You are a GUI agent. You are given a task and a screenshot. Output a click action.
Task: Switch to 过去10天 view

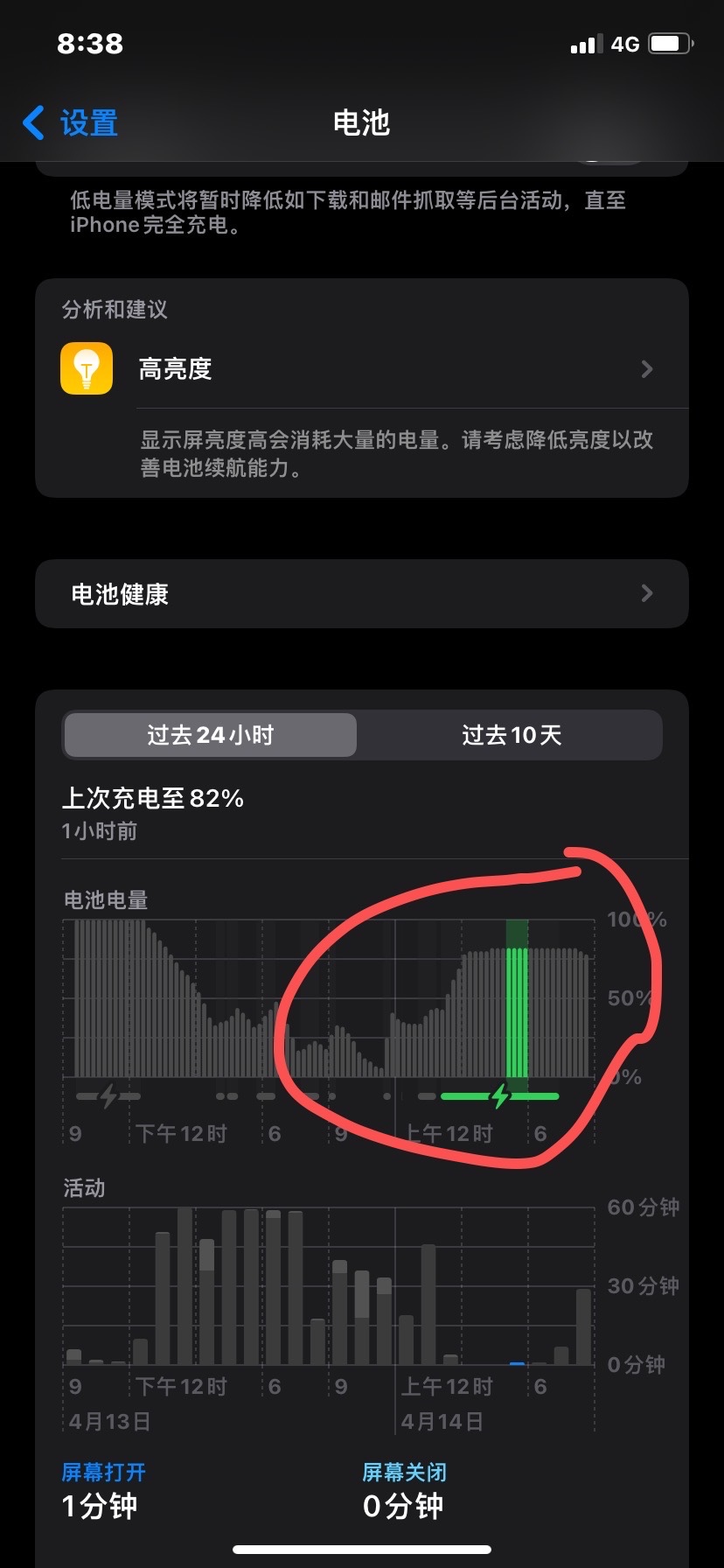click(511, 735)
